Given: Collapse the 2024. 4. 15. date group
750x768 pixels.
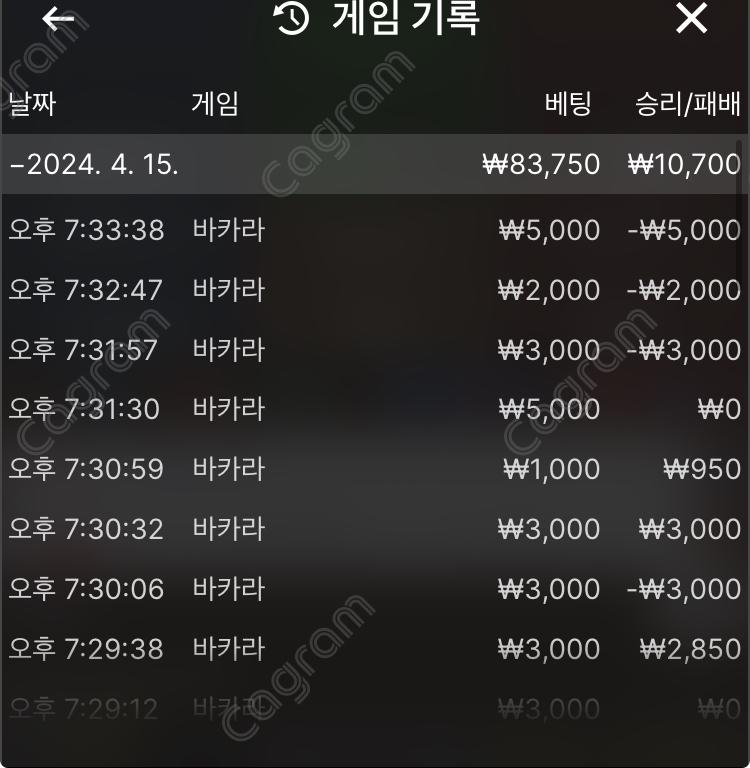Looking at the screenshot, I should (94, 165).
